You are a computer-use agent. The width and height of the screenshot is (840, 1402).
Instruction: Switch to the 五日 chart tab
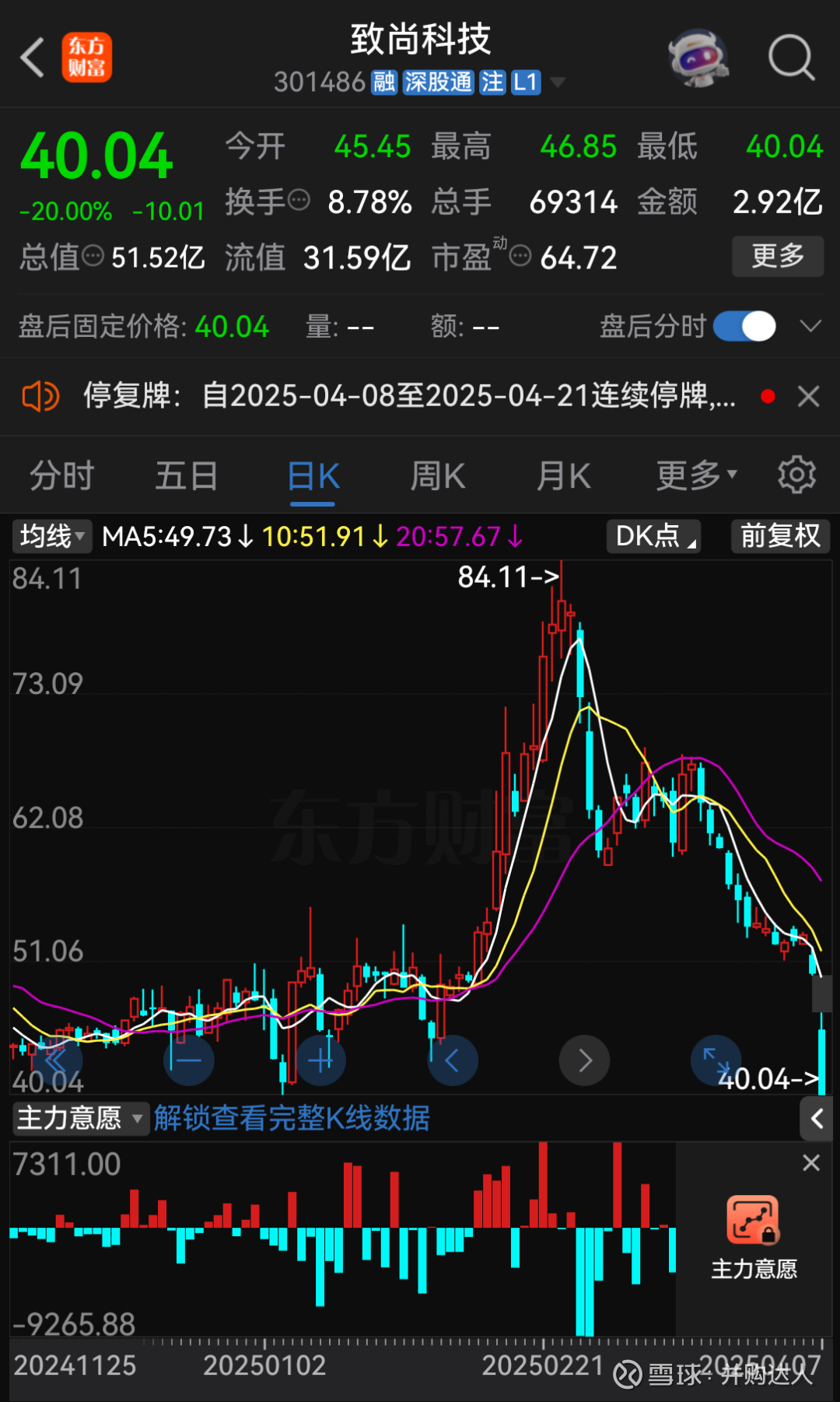coord(186,475)
